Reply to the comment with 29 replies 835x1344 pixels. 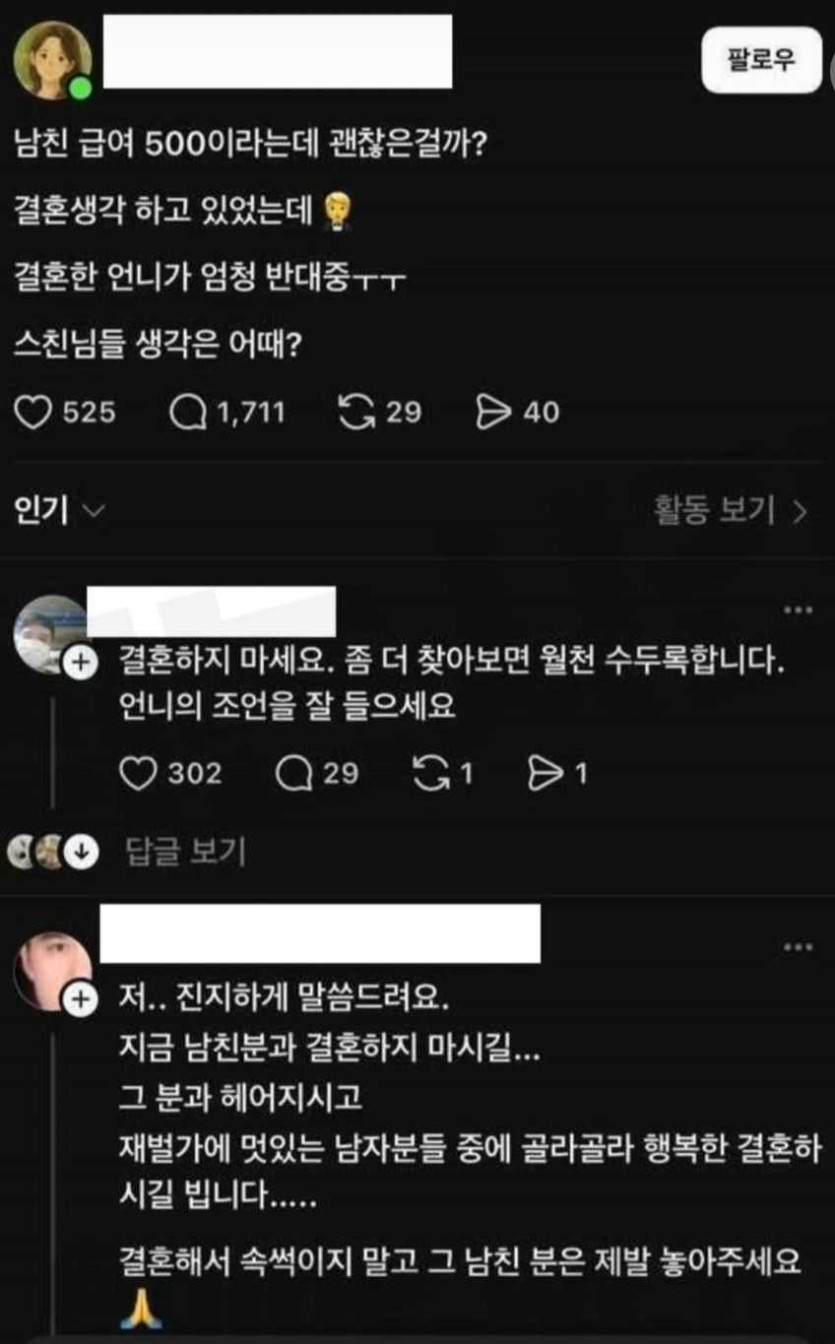click(295, 773)
